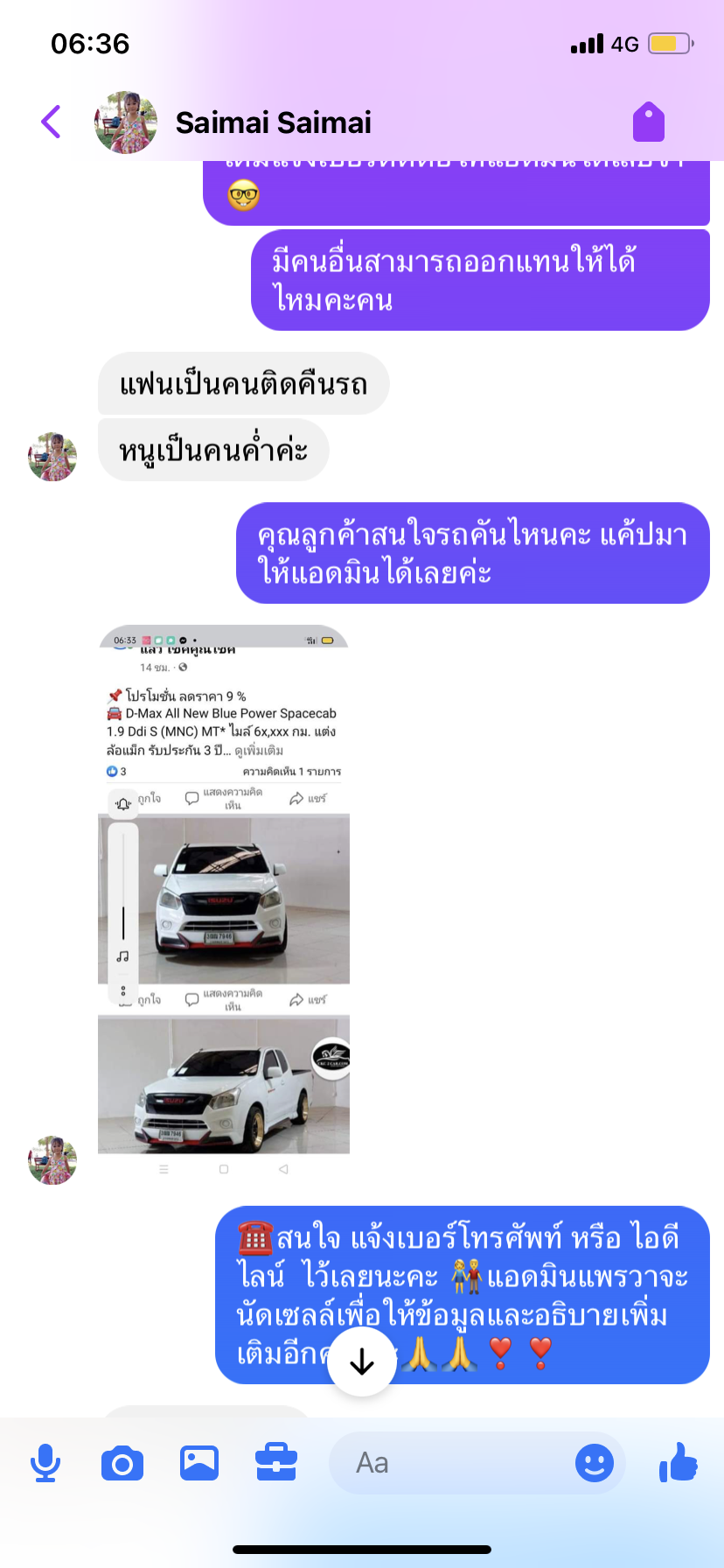Go back from the Saimai Saimai chat
Image resolution: width=724 pixels, height=1568 pixels.
(x=52, y=122)
